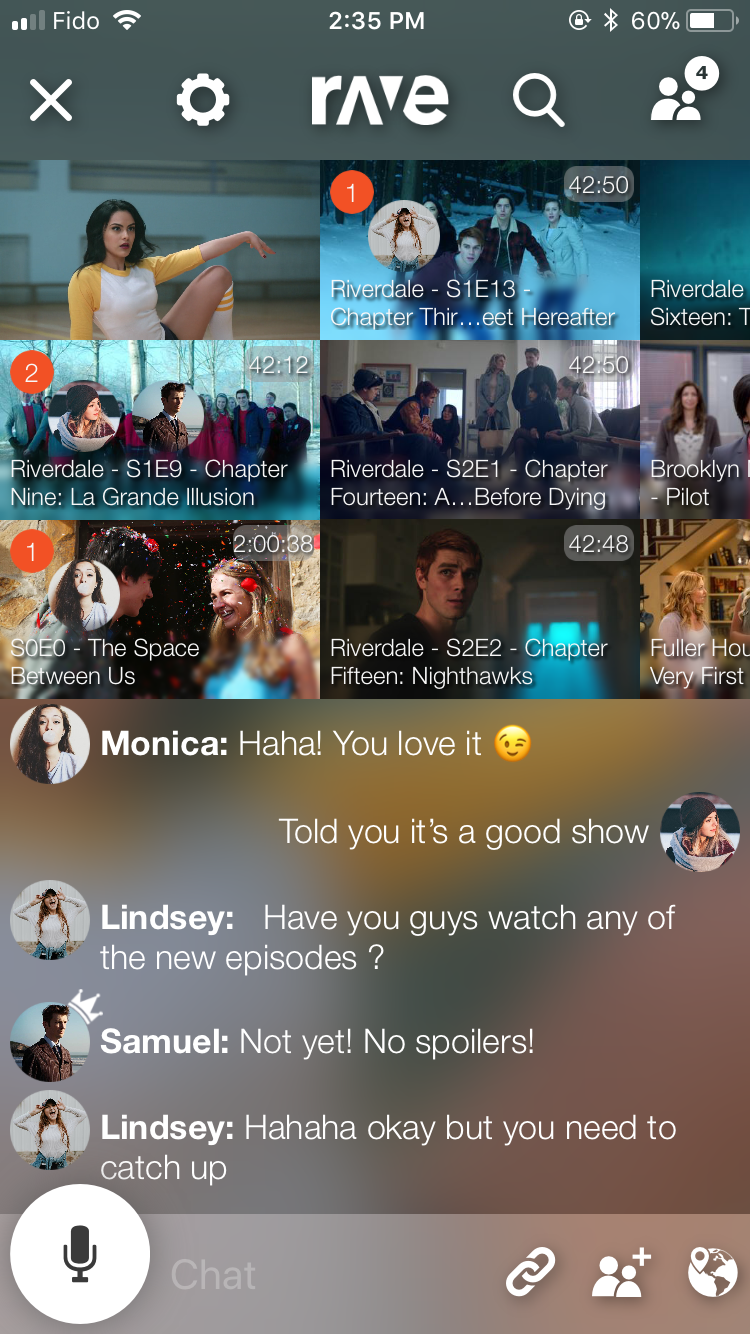
Task: Close the rave session
Action: tap(51, 101)
